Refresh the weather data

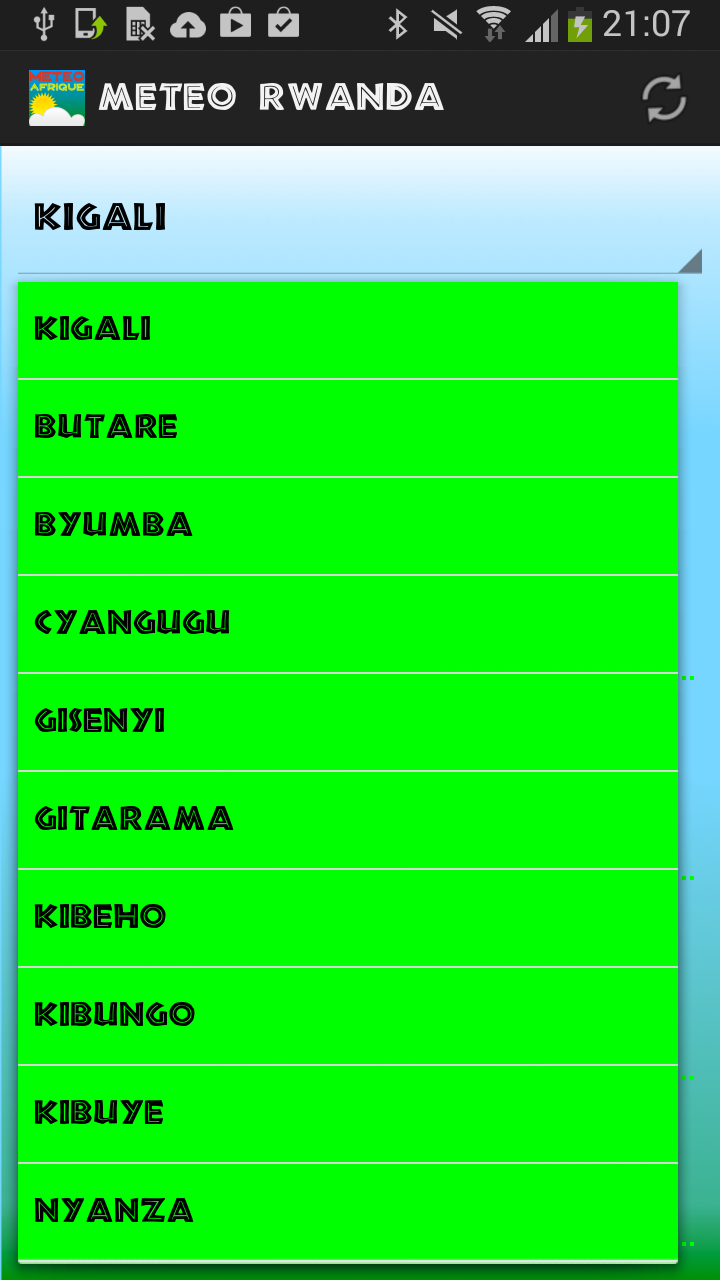(664, 98)
